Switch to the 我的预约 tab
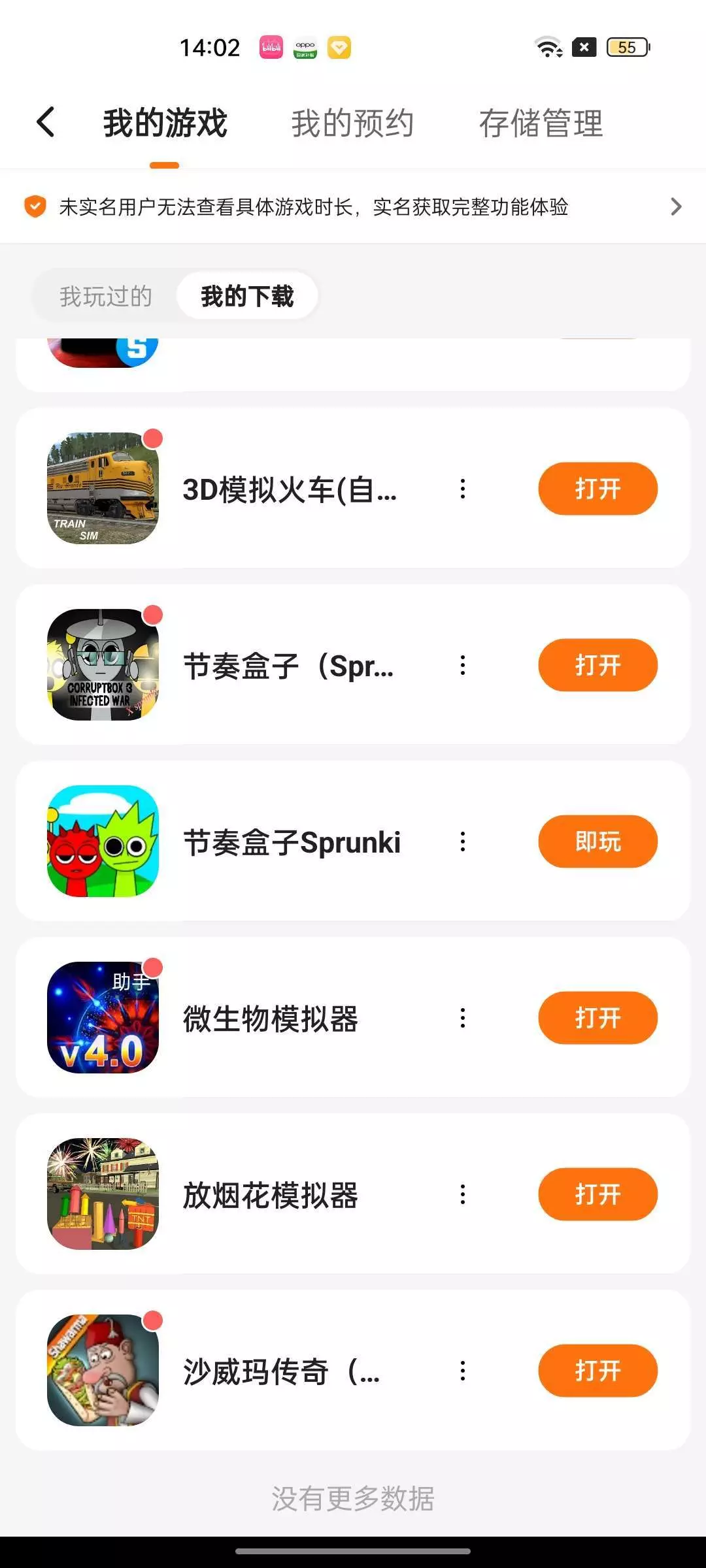The width and height of the screenshot is (706, 1568). coord(352,123)
